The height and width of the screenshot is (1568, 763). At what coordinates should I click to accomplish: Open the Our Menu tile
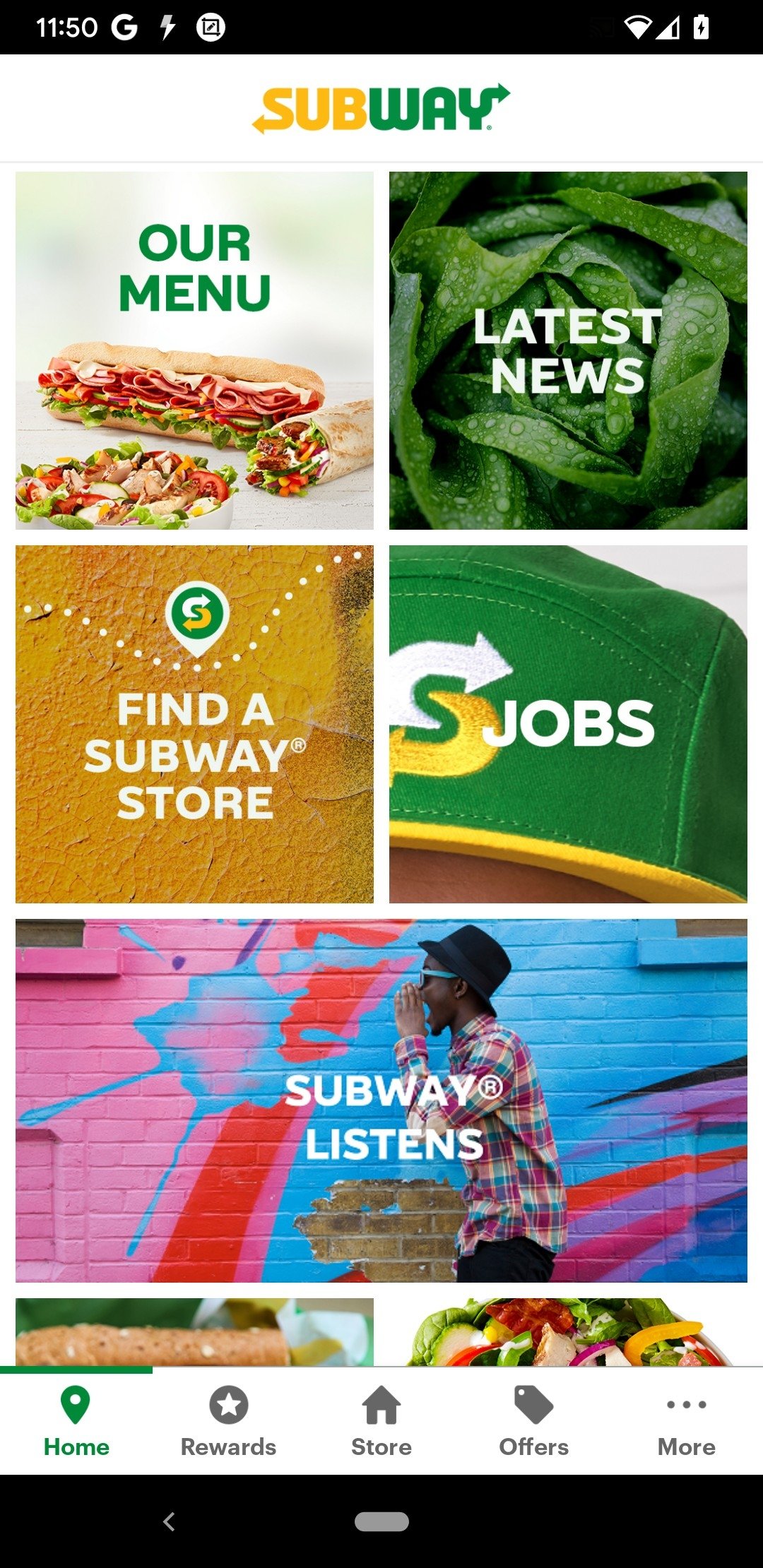[x=194, y=350]
